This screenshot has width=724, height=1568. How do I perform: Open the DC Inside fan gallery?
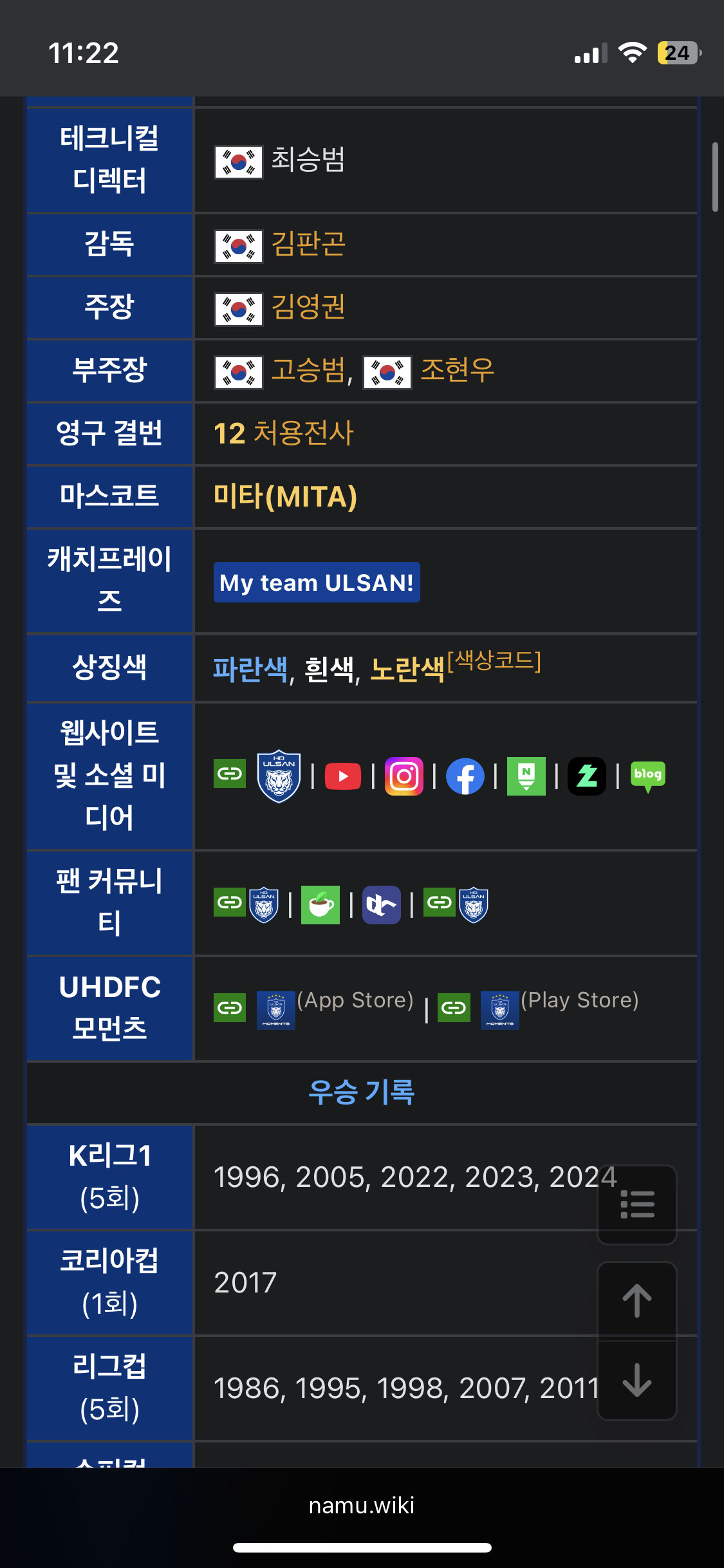(x=381, y=905)
